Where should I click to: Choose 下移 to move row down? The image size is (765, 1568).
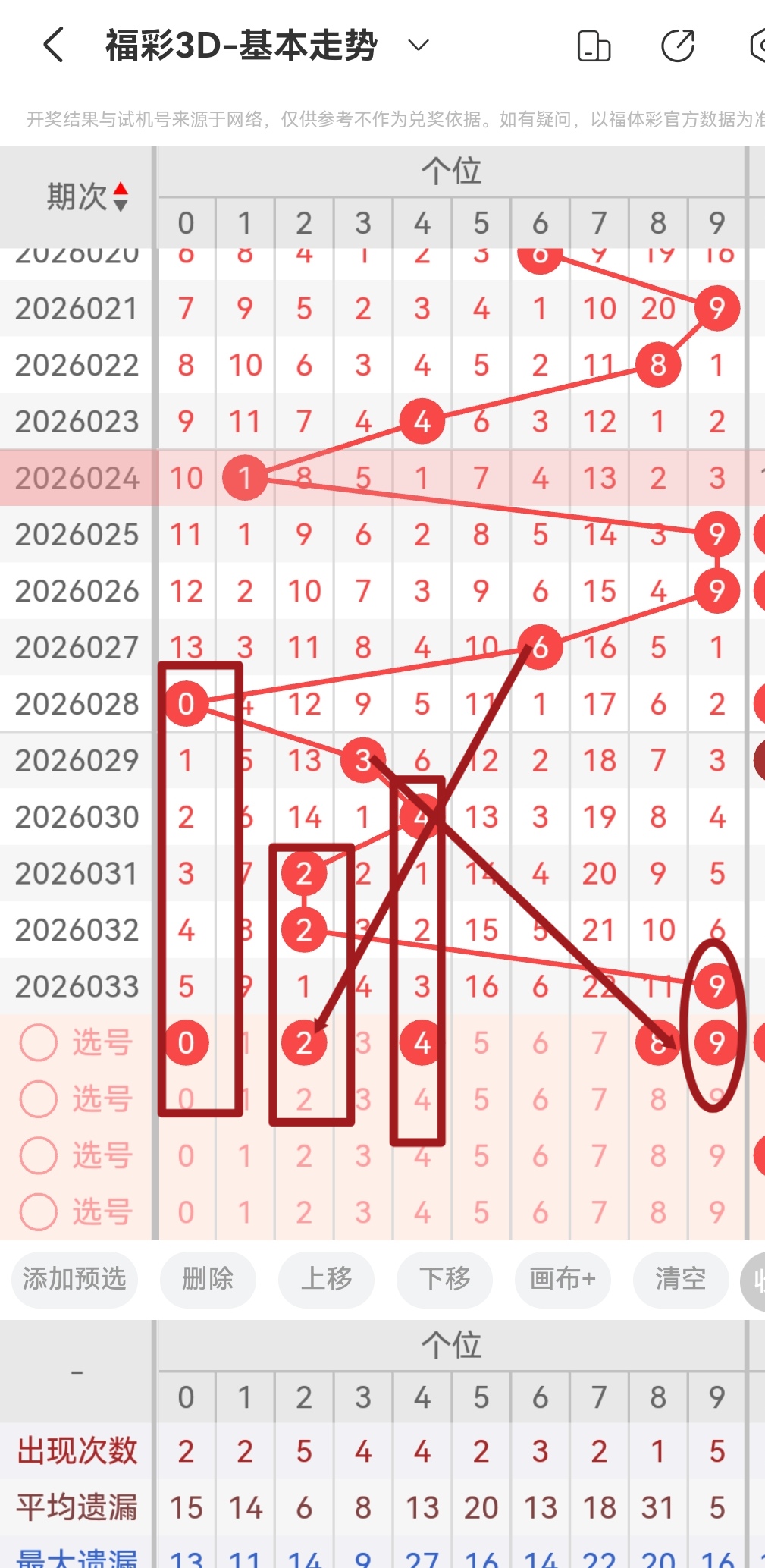444,1279
